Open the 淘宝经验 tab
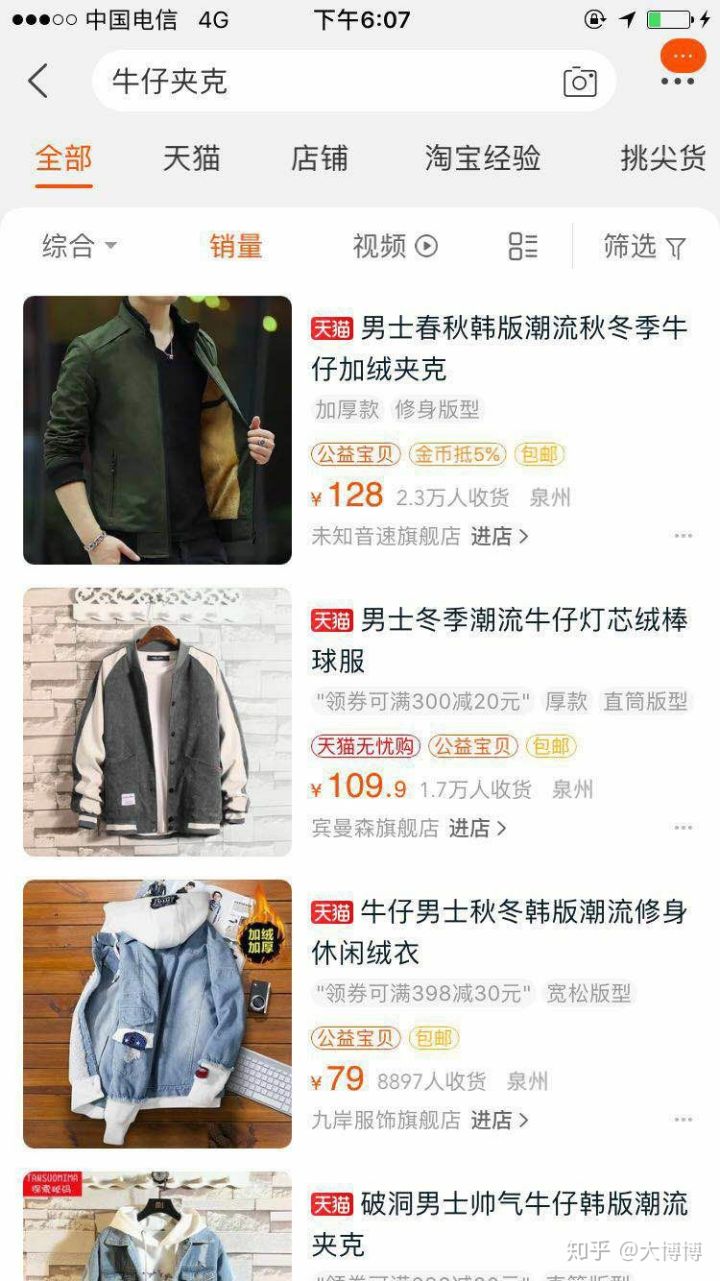Image resolution: width=720 pixels, height=1281 pixels. click(482, 158)
